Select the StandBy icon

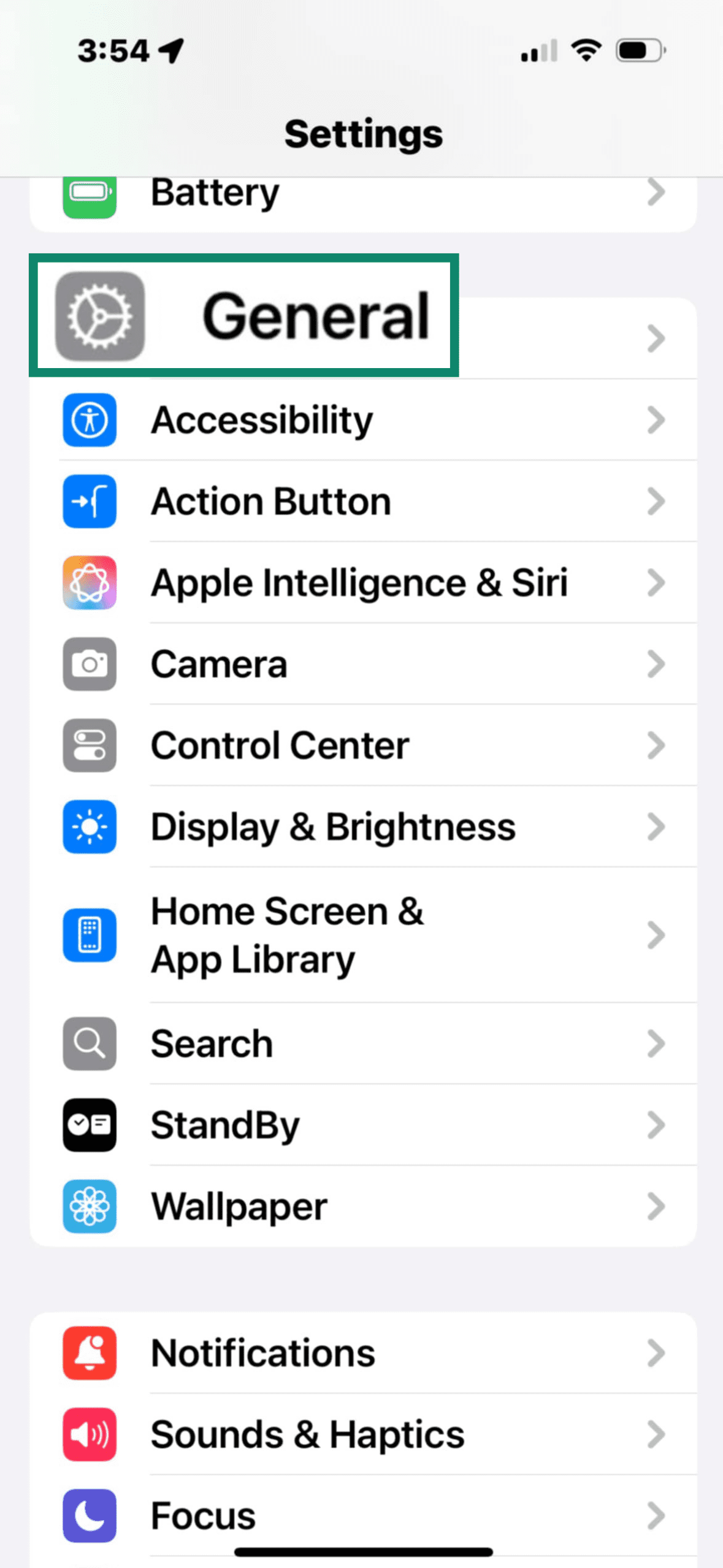(x=90, y=1125)
